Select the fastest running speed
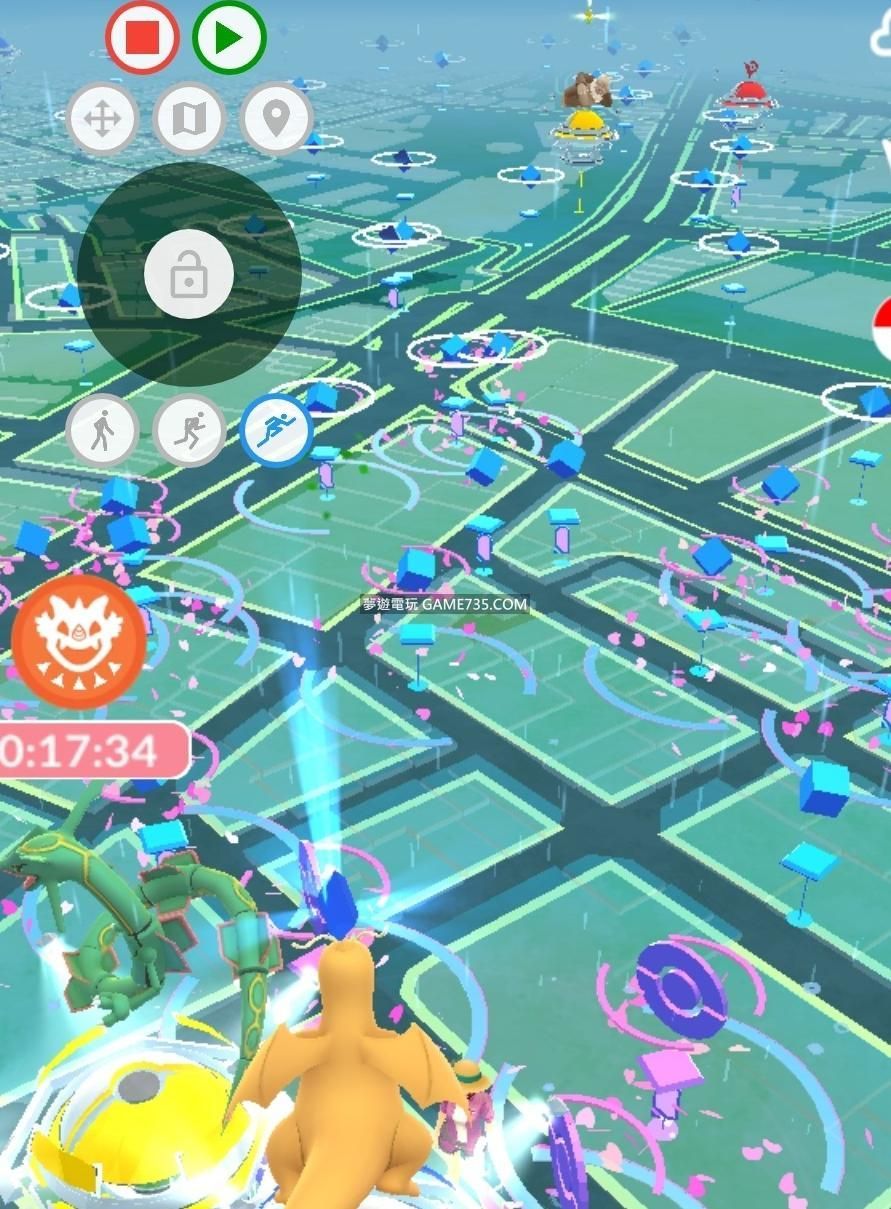The image size is (891, 1209). (x=276, y=431)
